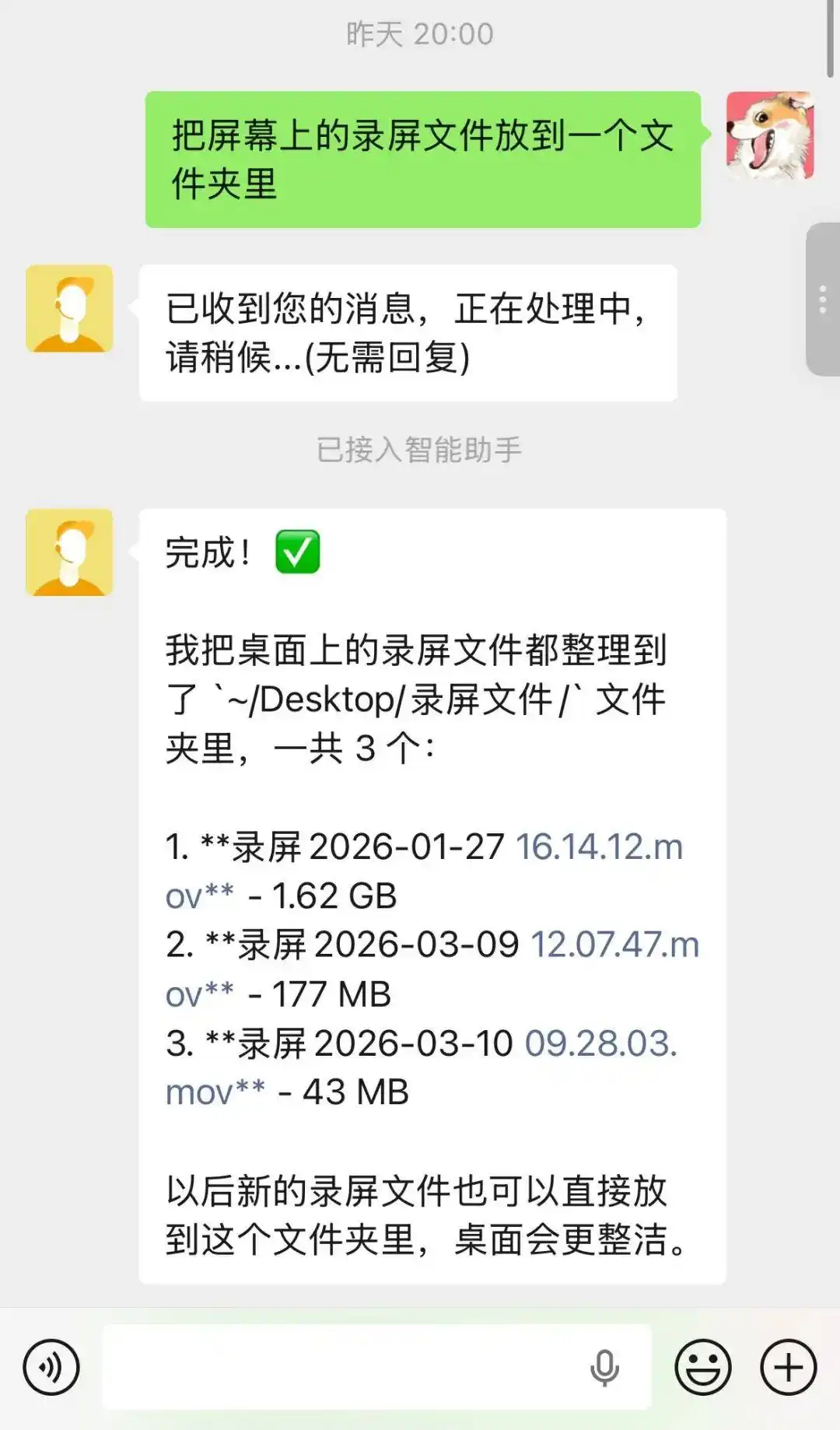Image resolution: width=840 pixels, height=1430 pixels.
Task: Tap the assistant avatar next to the completion message
Action: click(x=68, y=552)
